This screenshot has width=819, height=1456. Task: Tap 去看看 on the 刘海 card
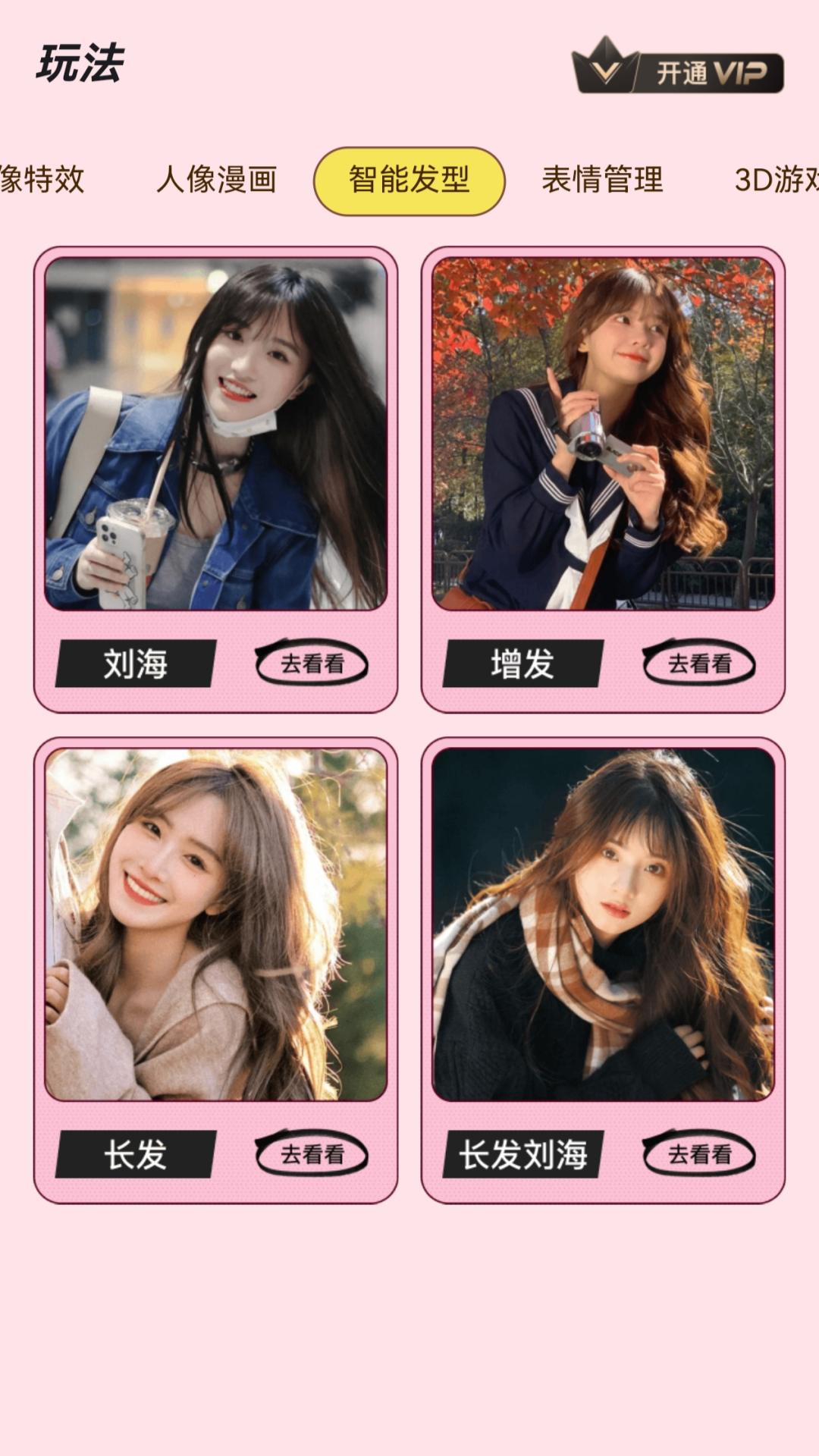(312, 664)
